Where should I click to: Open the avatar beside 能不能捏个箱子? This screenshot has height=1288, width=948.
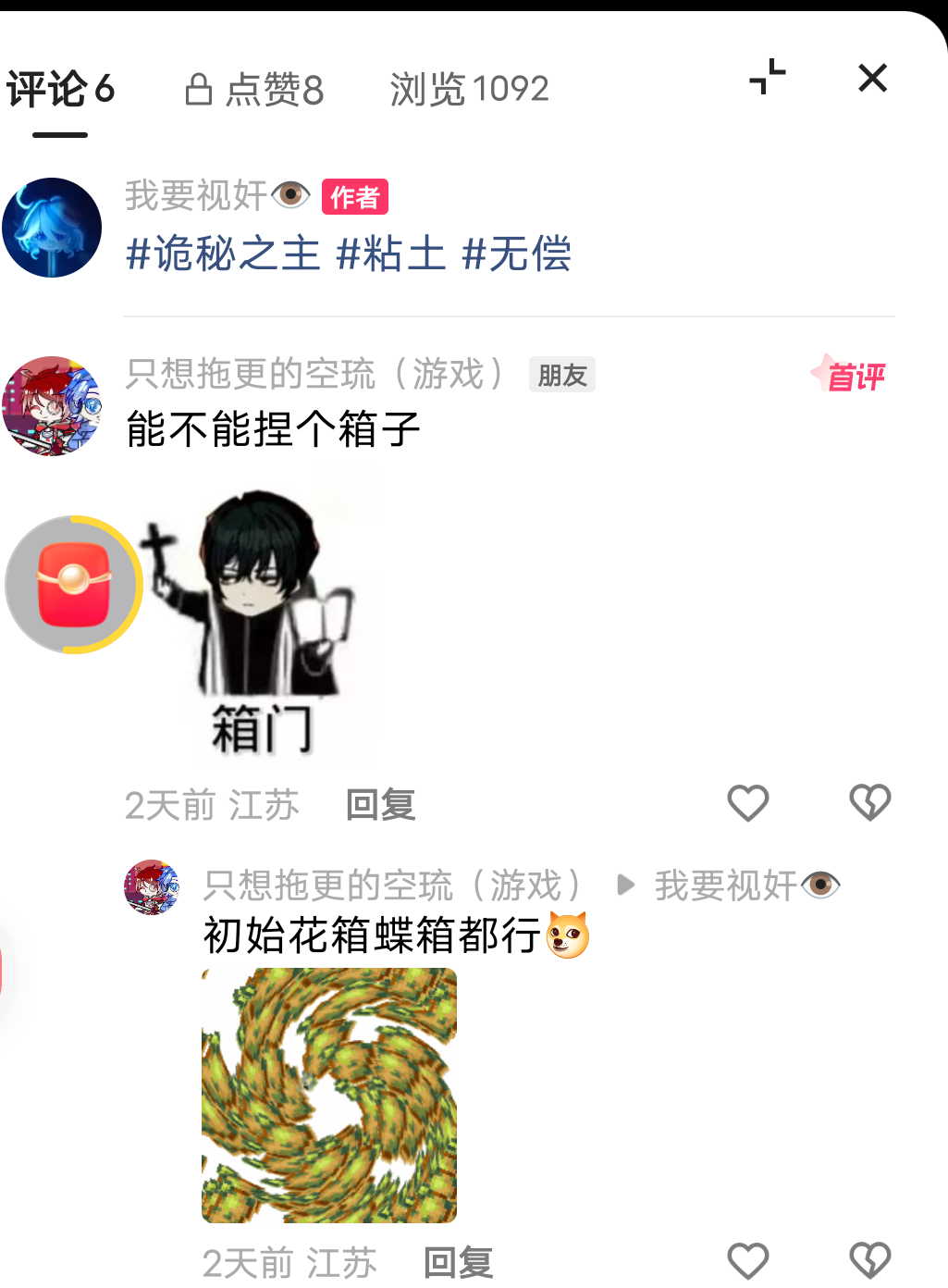52,405
